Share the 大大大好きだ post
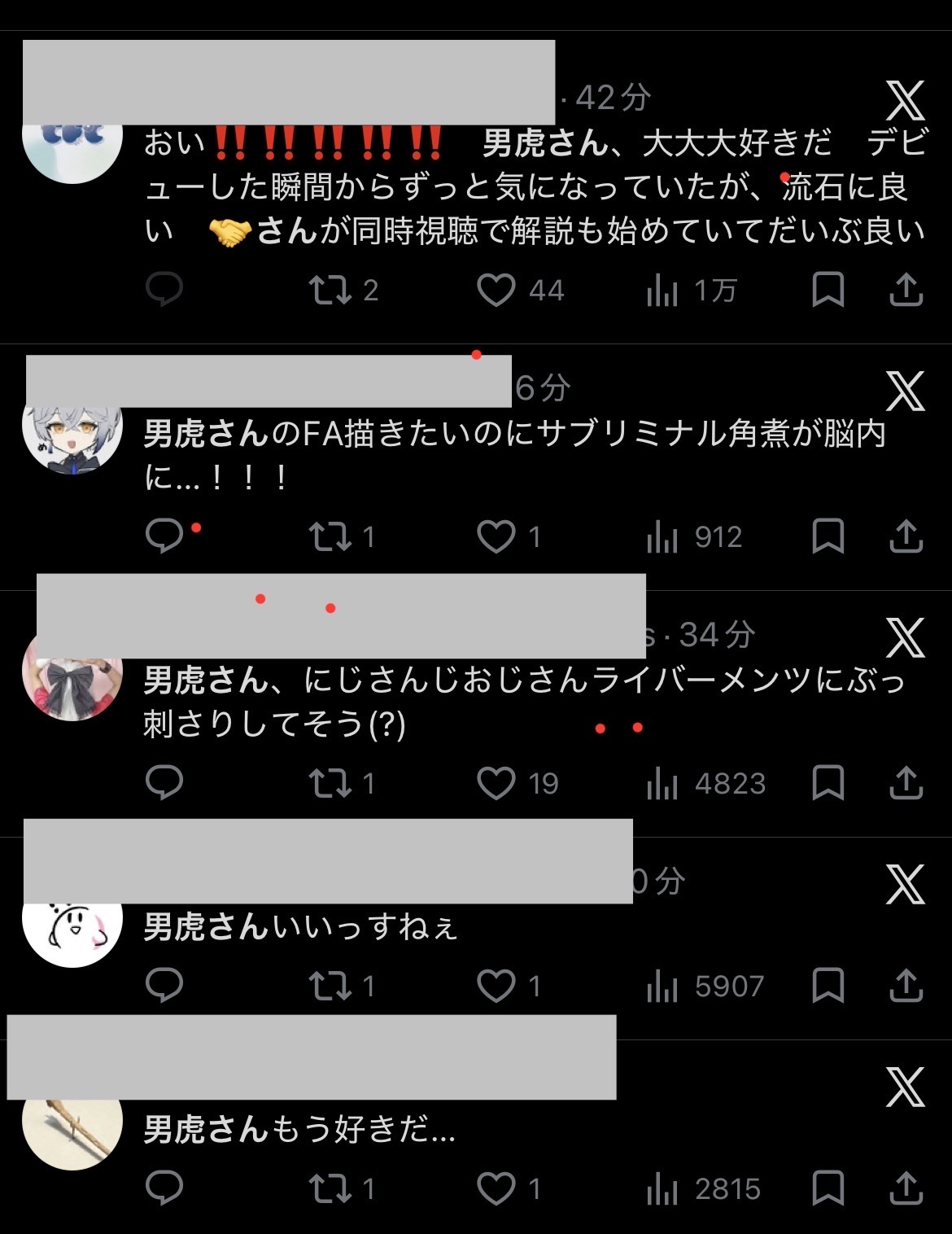This screenshot has width=952, height=1234. [x=906, y=290]
